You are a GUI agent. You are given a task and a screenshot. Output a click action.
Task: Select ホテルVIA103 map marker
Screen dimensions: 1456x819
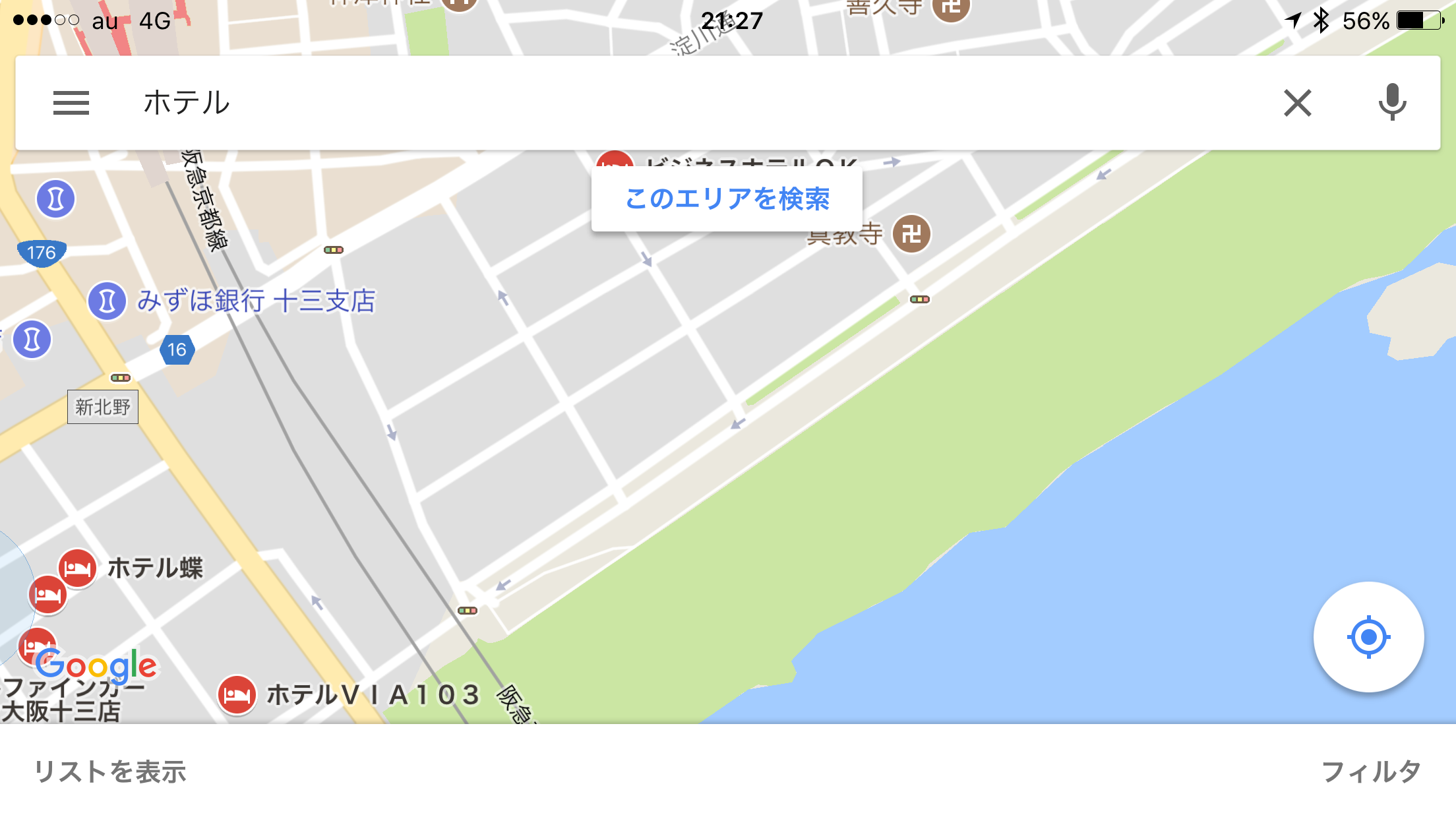237,694
